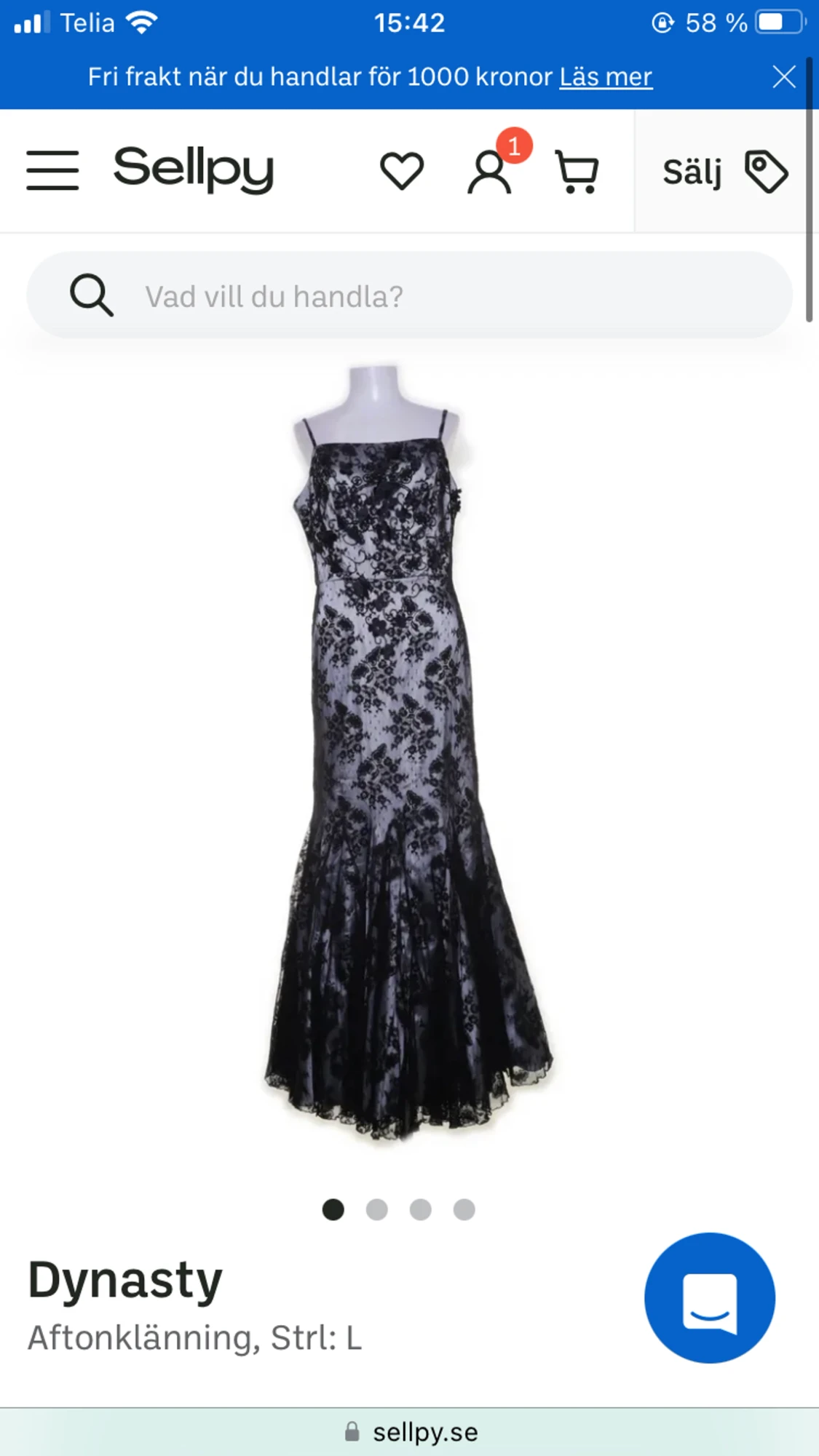View the shopping cart

point(577,172)
